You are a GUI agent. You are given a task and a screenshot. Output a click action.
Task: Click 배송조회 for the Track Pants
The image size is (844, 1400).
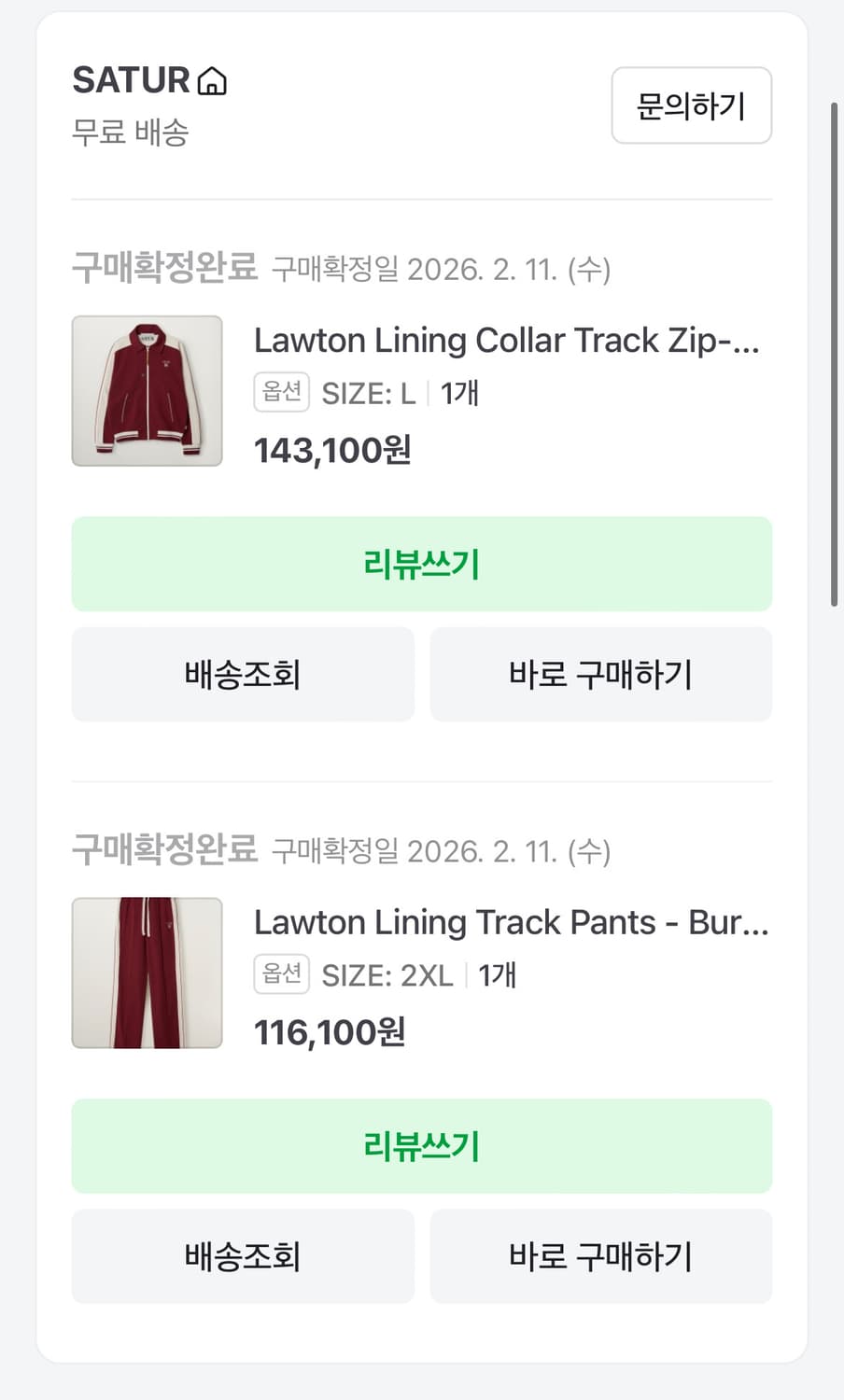coord(243,1257)
